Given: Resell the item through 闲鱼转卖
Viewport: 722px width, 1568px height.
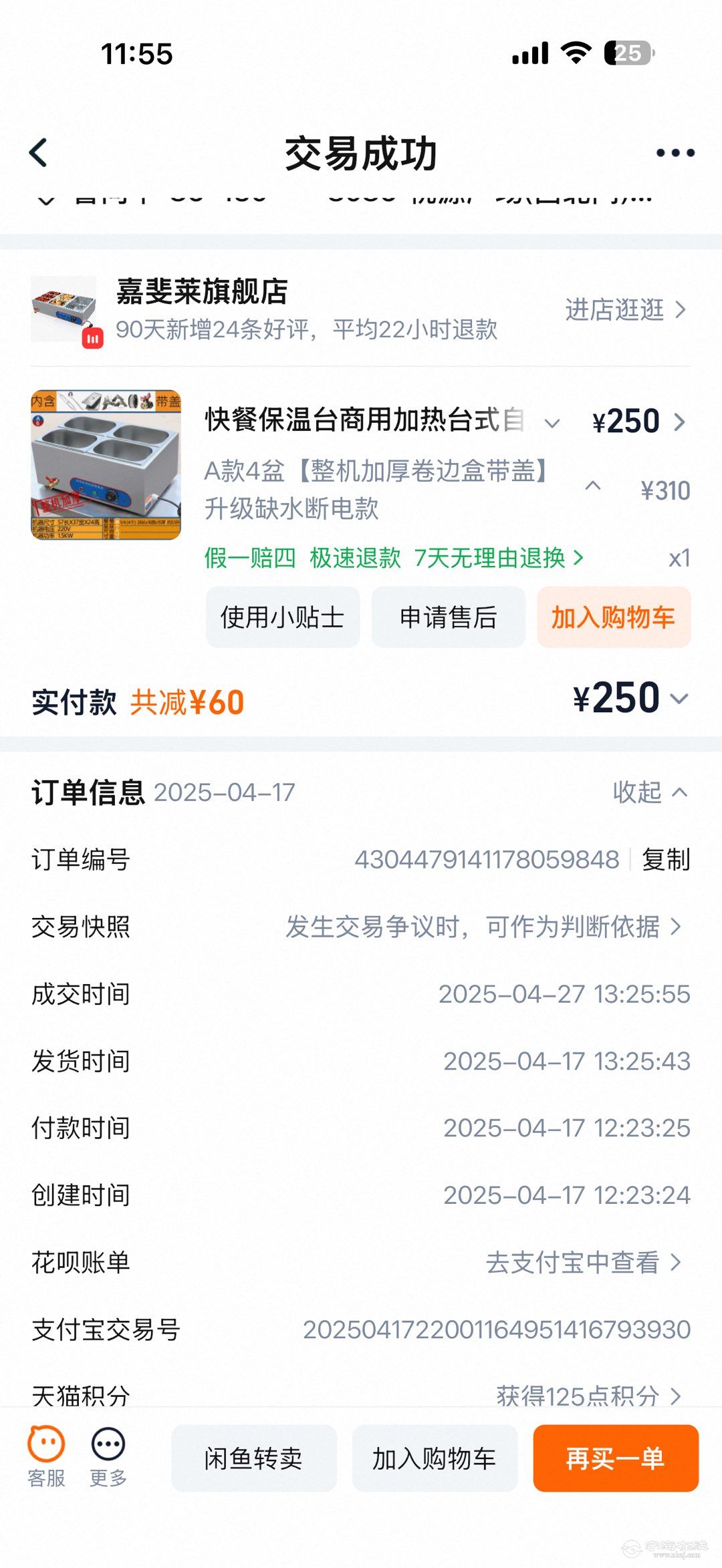Looking at the screenshot, I should tap(253, 1458).
